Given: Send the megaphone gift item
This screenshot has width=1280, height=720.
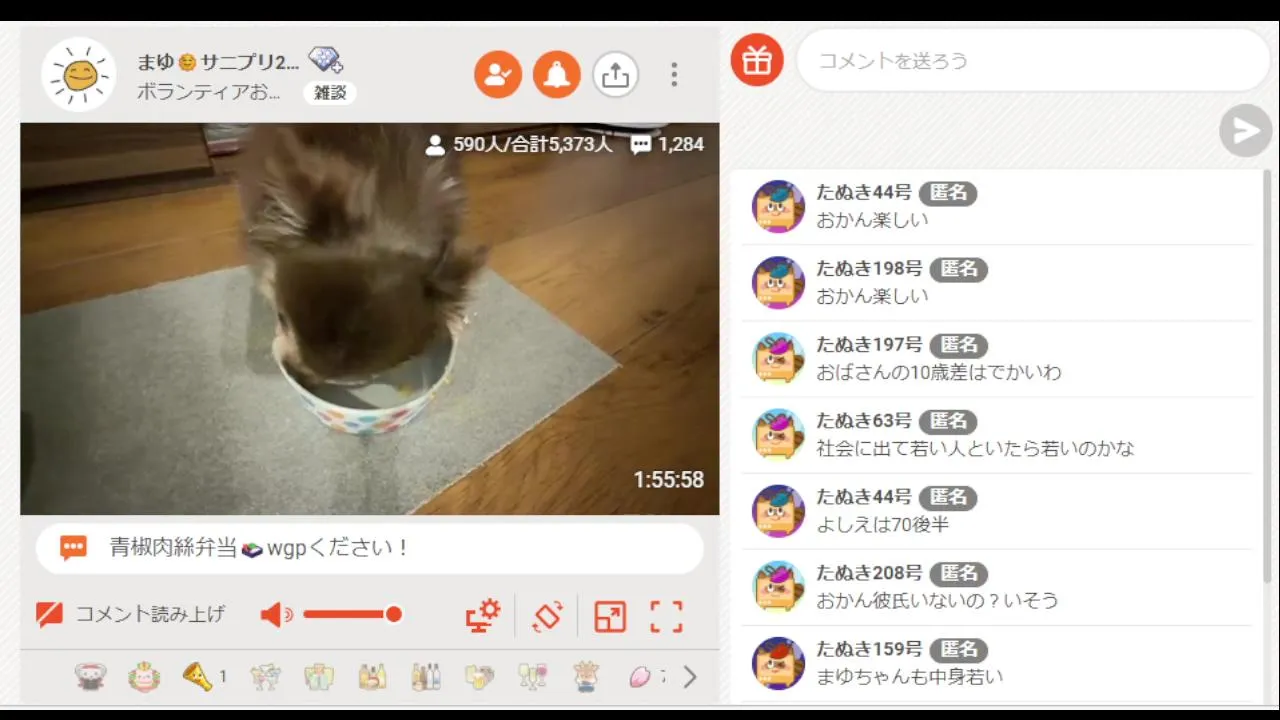Looking at the screenshot, I should (x=198, y=677).
